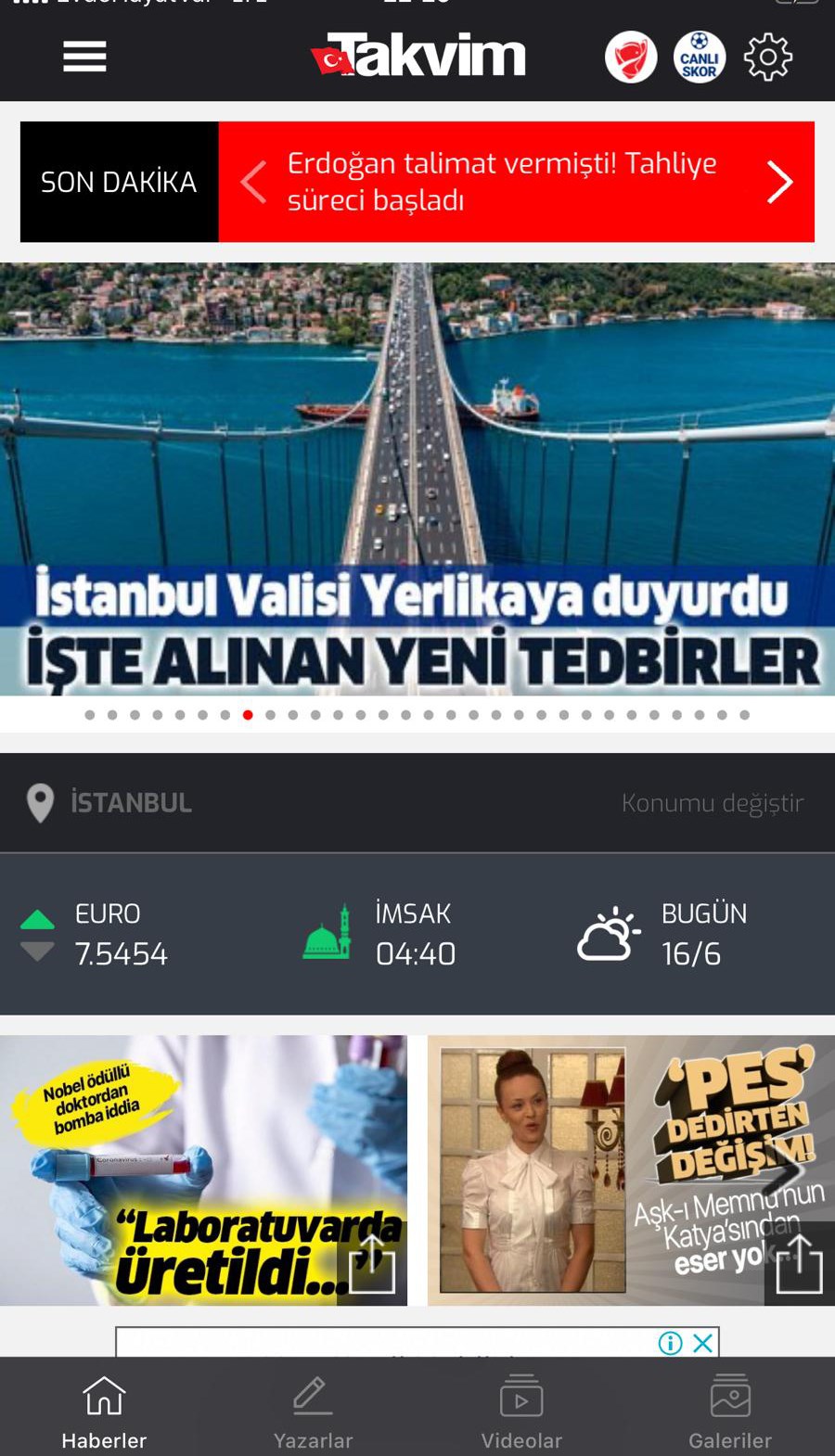Open the EURO exchange rate details
Viewport: 835px width, 1456px height.
[x=94, y=934]
